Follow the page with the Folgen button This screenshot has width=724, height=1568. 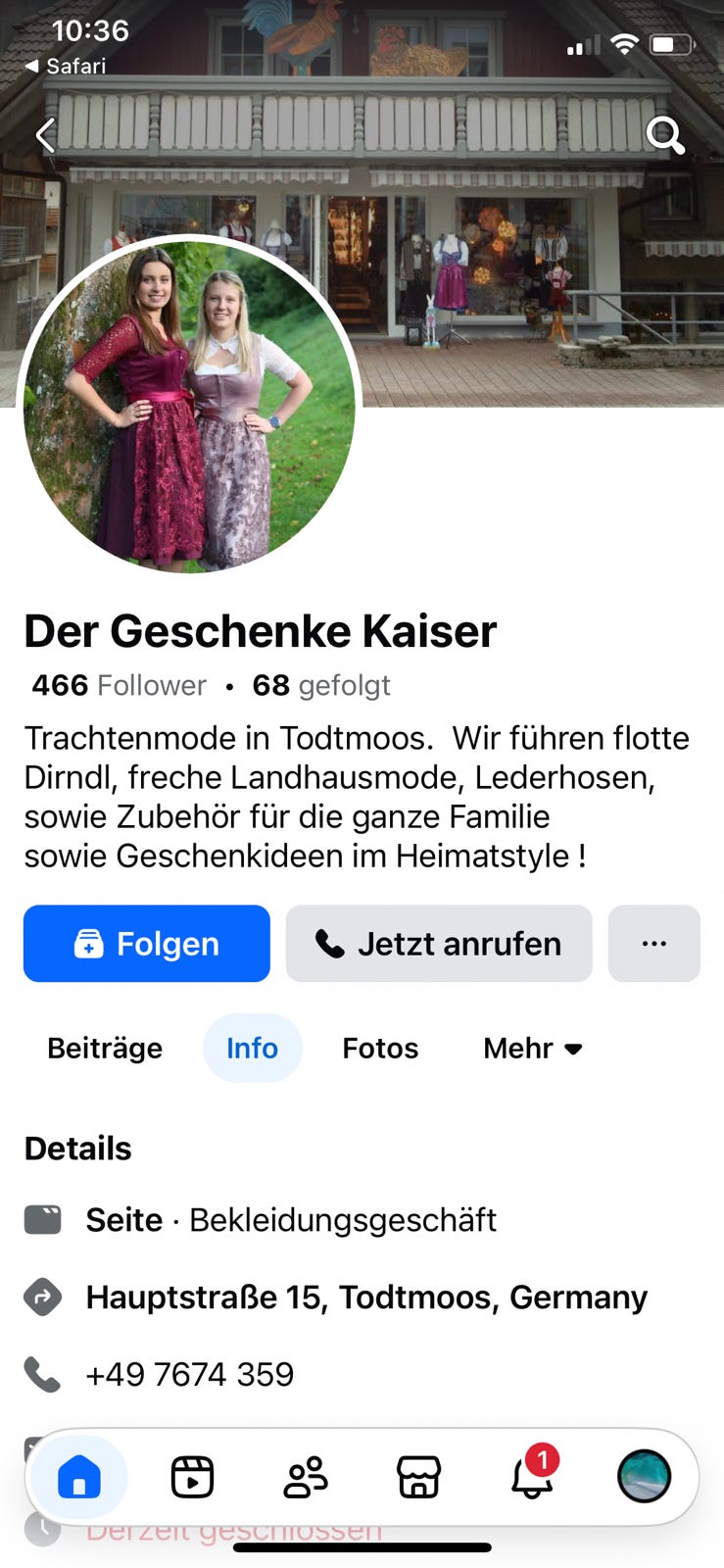[146, 943]
